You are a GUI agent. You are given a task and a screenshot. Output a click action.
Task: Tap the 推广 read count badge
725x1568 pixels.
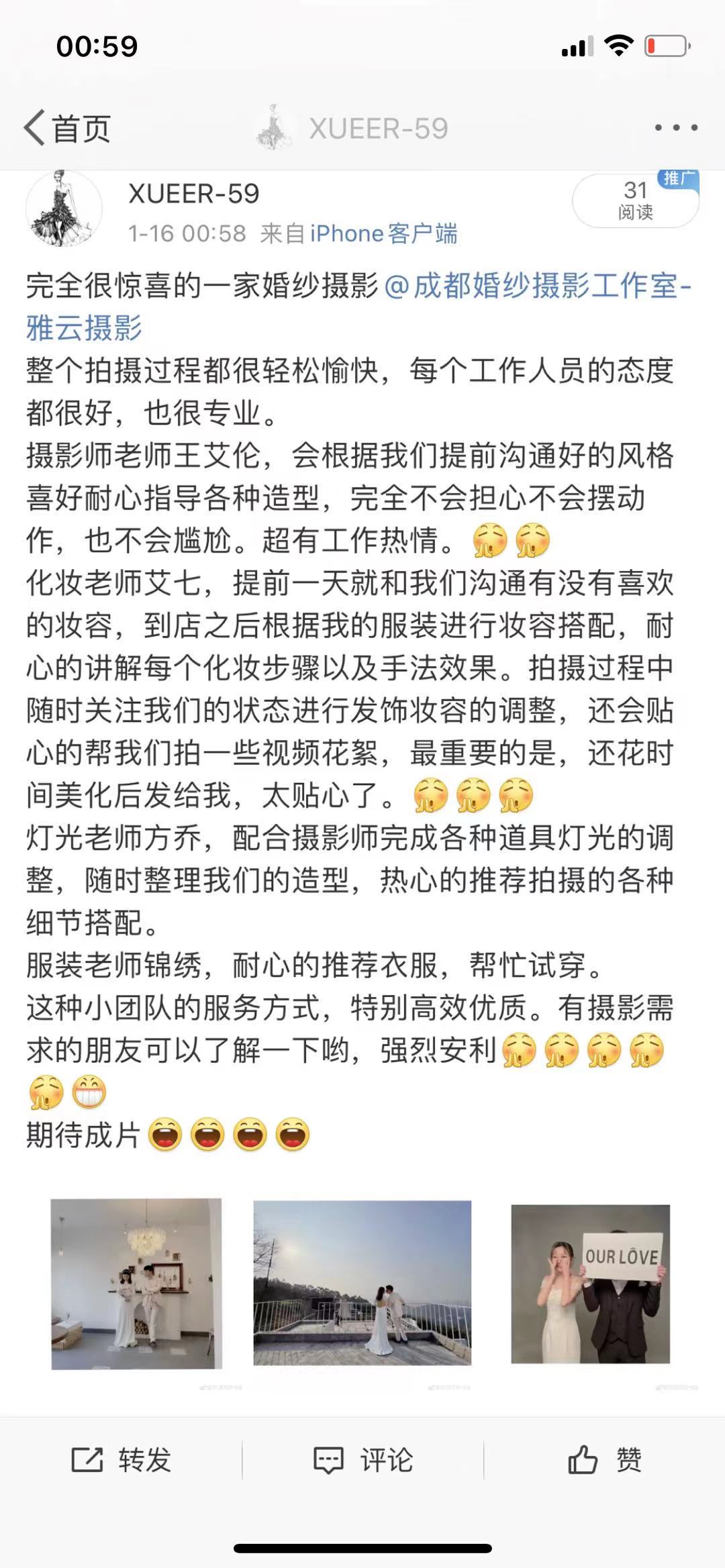pos(635,200)
